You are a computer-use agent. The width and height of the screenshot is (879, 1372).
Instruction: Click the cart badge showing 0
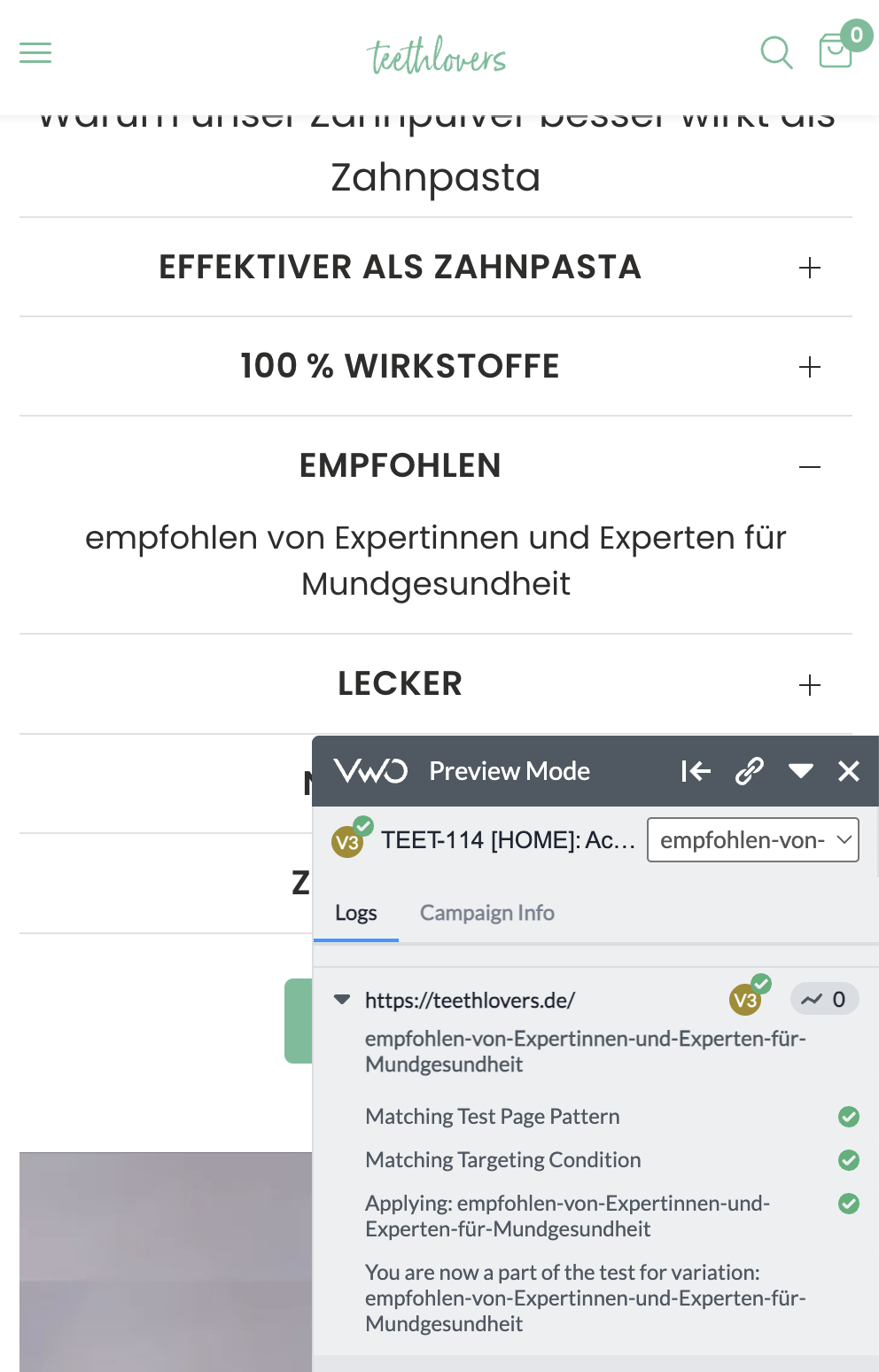(x=856, y=35)
